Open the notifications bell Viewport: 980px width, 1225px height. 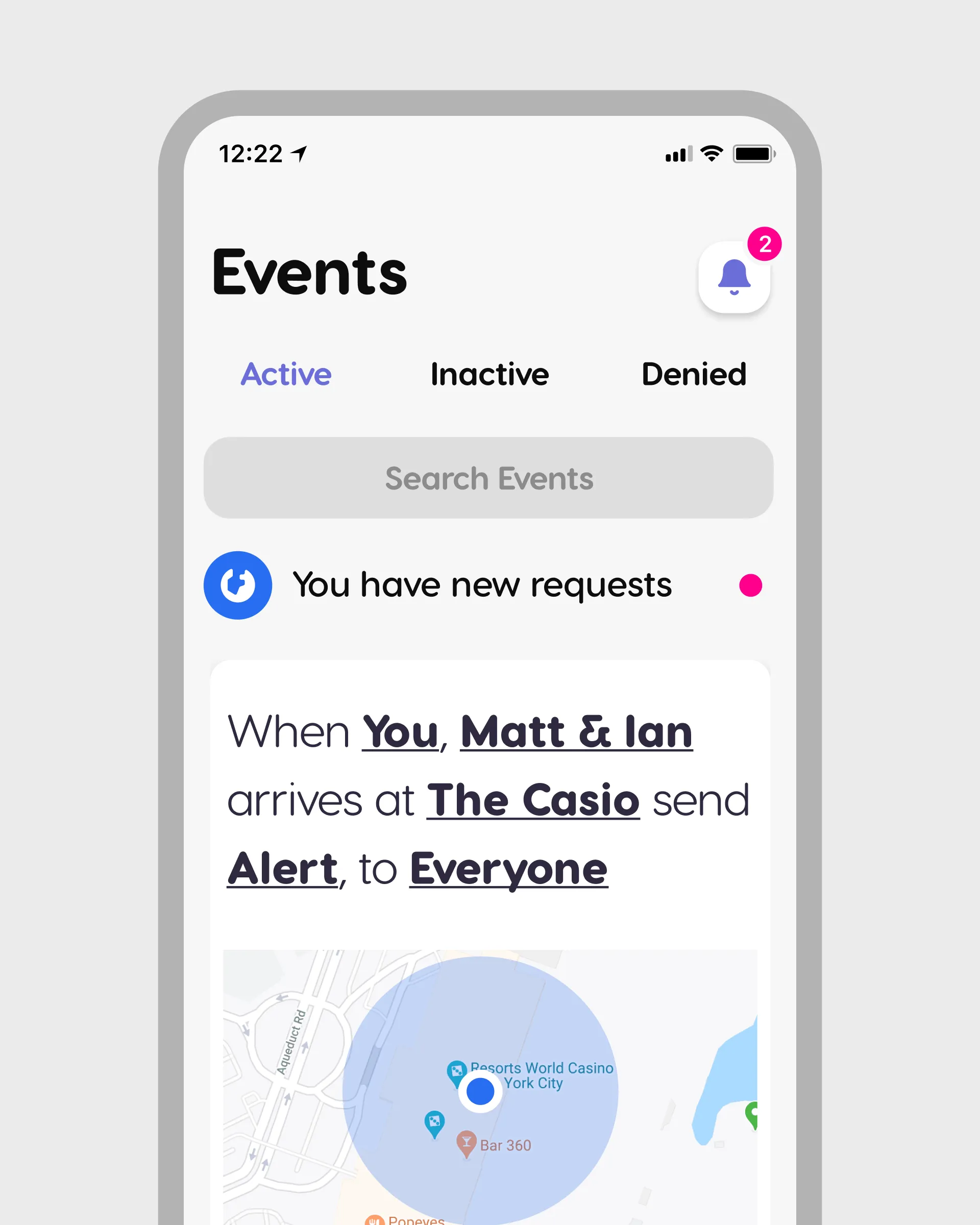point(734,277)
